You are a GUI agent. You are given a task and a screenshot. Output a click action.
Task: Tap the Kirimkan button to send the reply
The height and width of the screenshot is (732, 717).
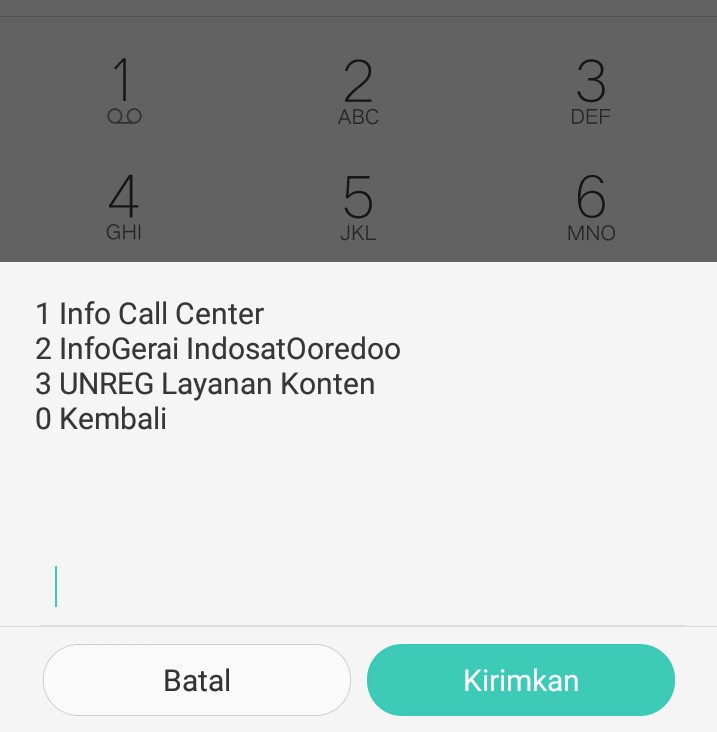pyautogui.click(x=520, y=680)
